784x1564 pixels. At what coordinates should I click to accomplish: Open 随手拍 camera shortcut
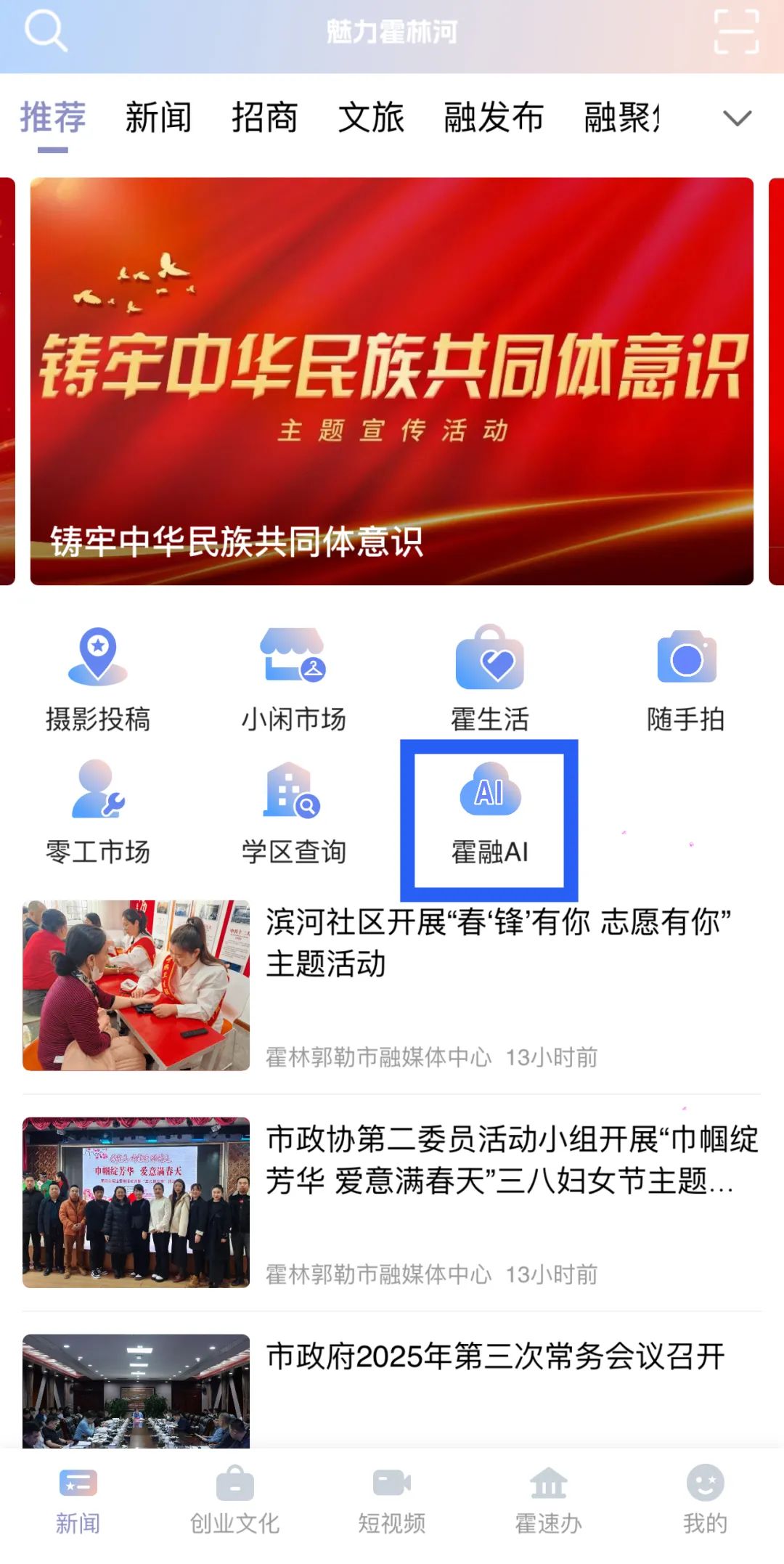[x=686, y=677]
